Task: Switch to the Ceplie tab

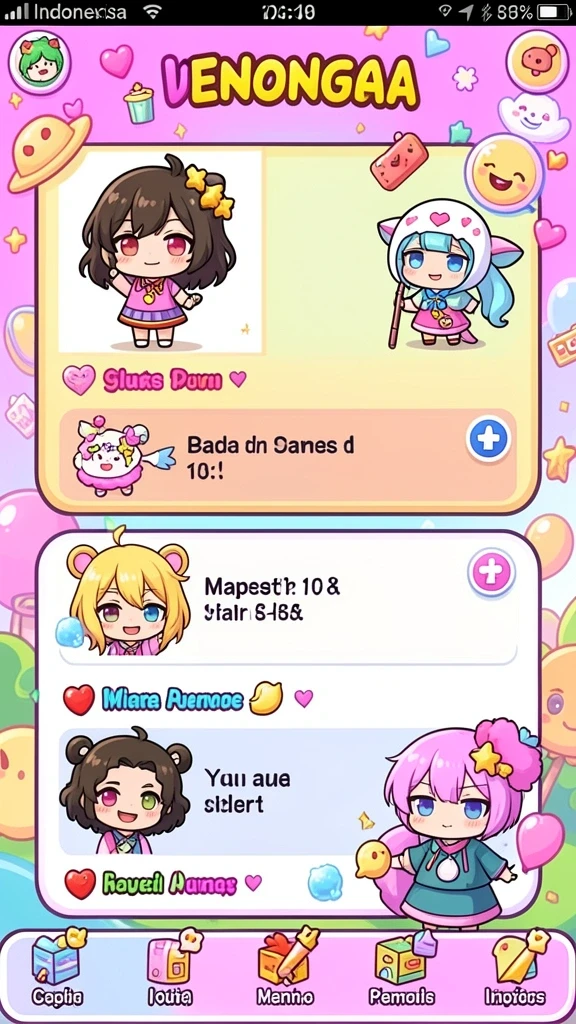Action: click(57, 968)
